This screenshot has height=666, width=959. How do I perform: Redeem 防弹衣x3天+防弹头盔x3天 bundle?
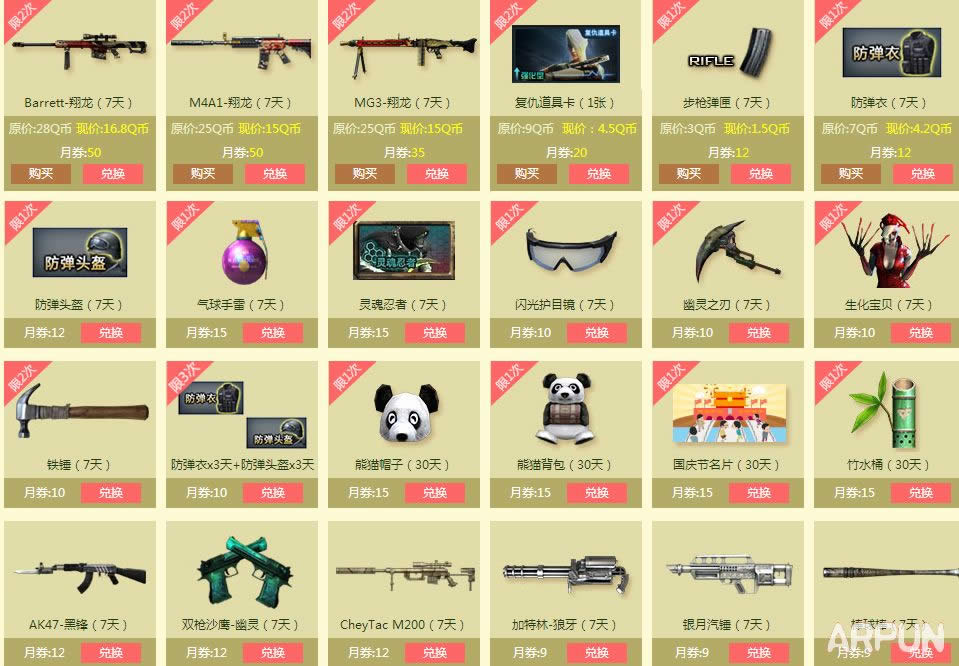click(272, 493)
